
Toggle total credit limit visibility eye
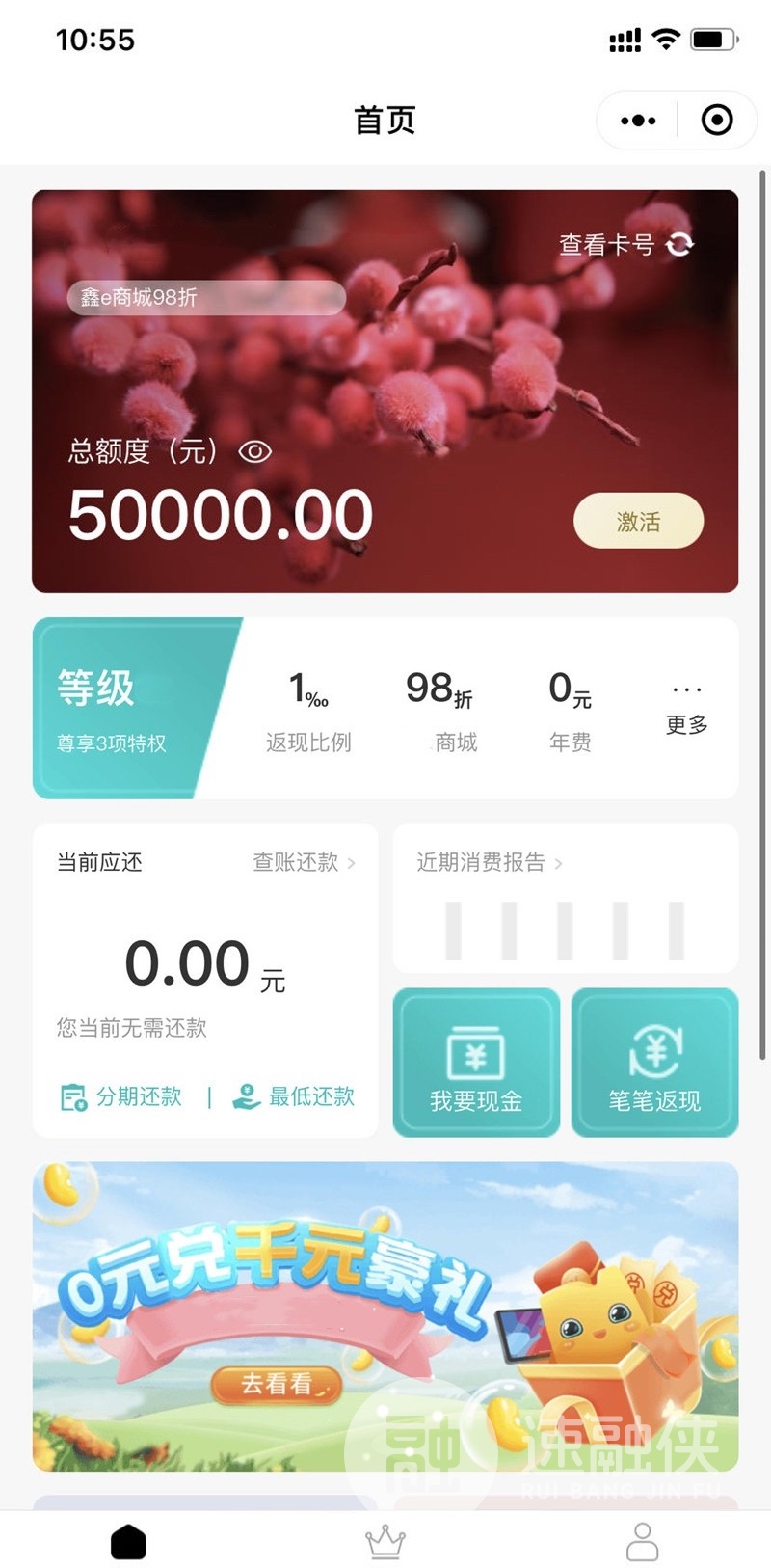[x=255, y=451]
